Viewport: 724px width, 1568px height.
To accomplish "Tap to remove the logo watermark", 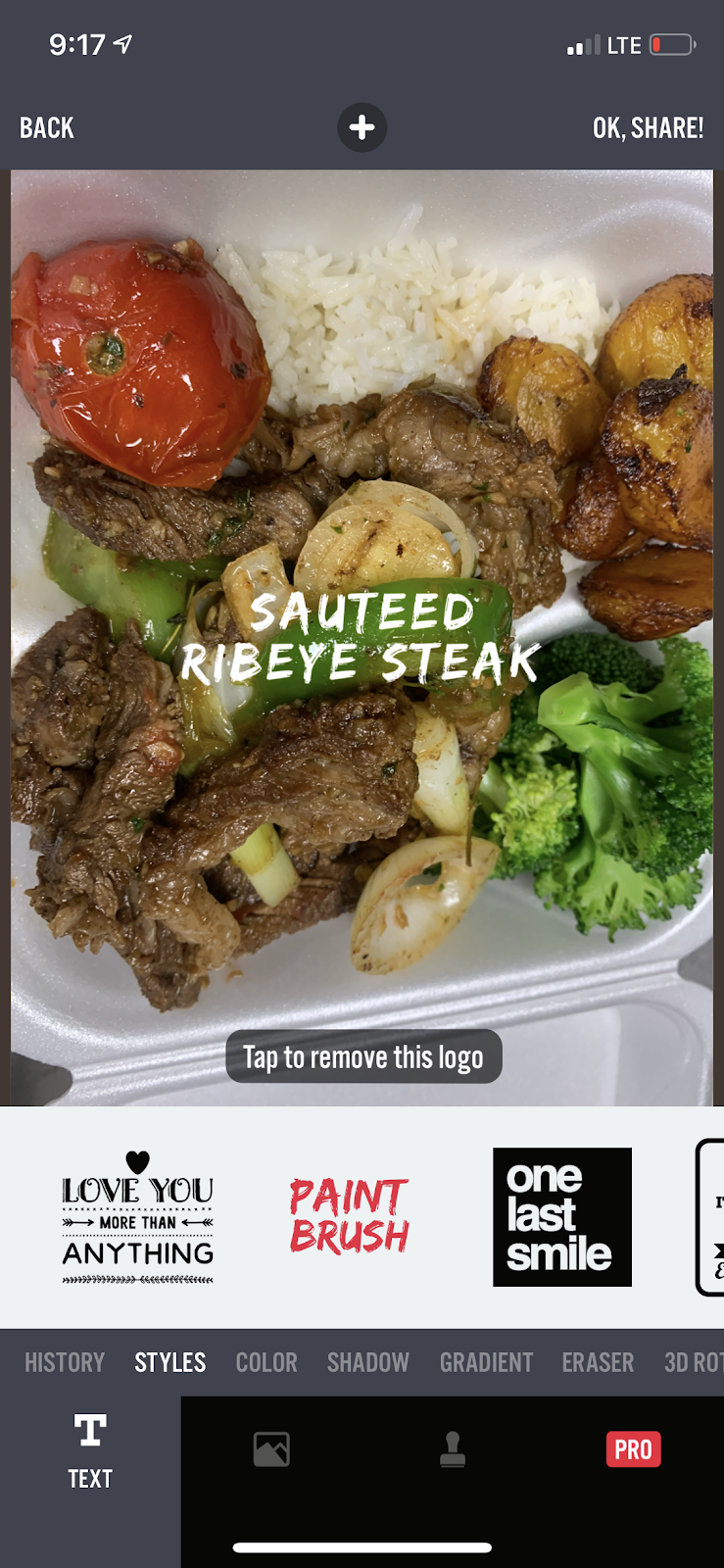I will (x=362, y=1056).
